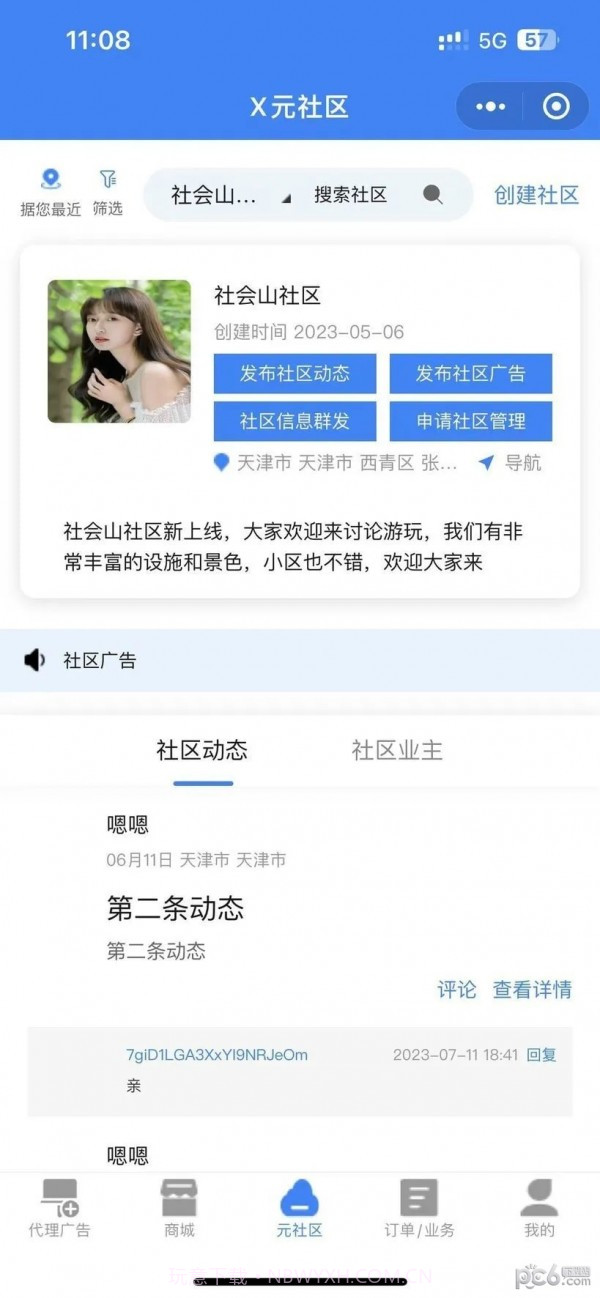The image size is (600, 1298).
Task: Open the mini program more options menu
Action: [x=491, y=106]
